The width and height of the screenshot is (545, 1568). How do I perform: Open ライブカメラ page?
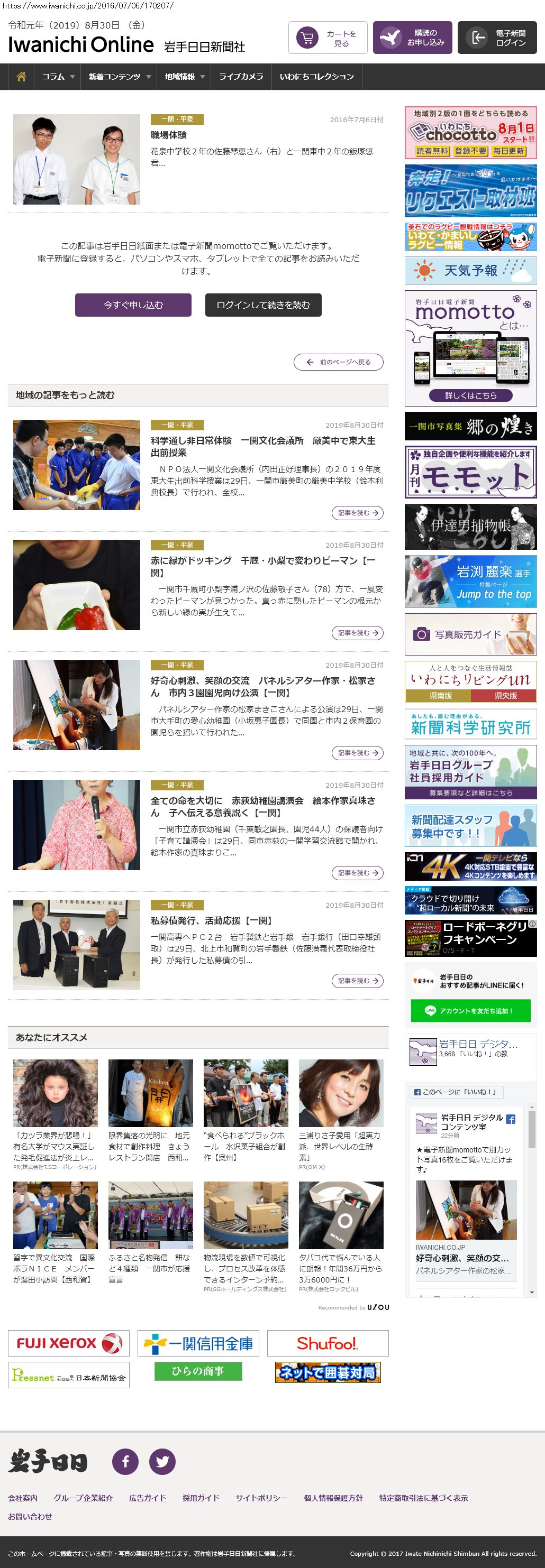pos(241,77)
